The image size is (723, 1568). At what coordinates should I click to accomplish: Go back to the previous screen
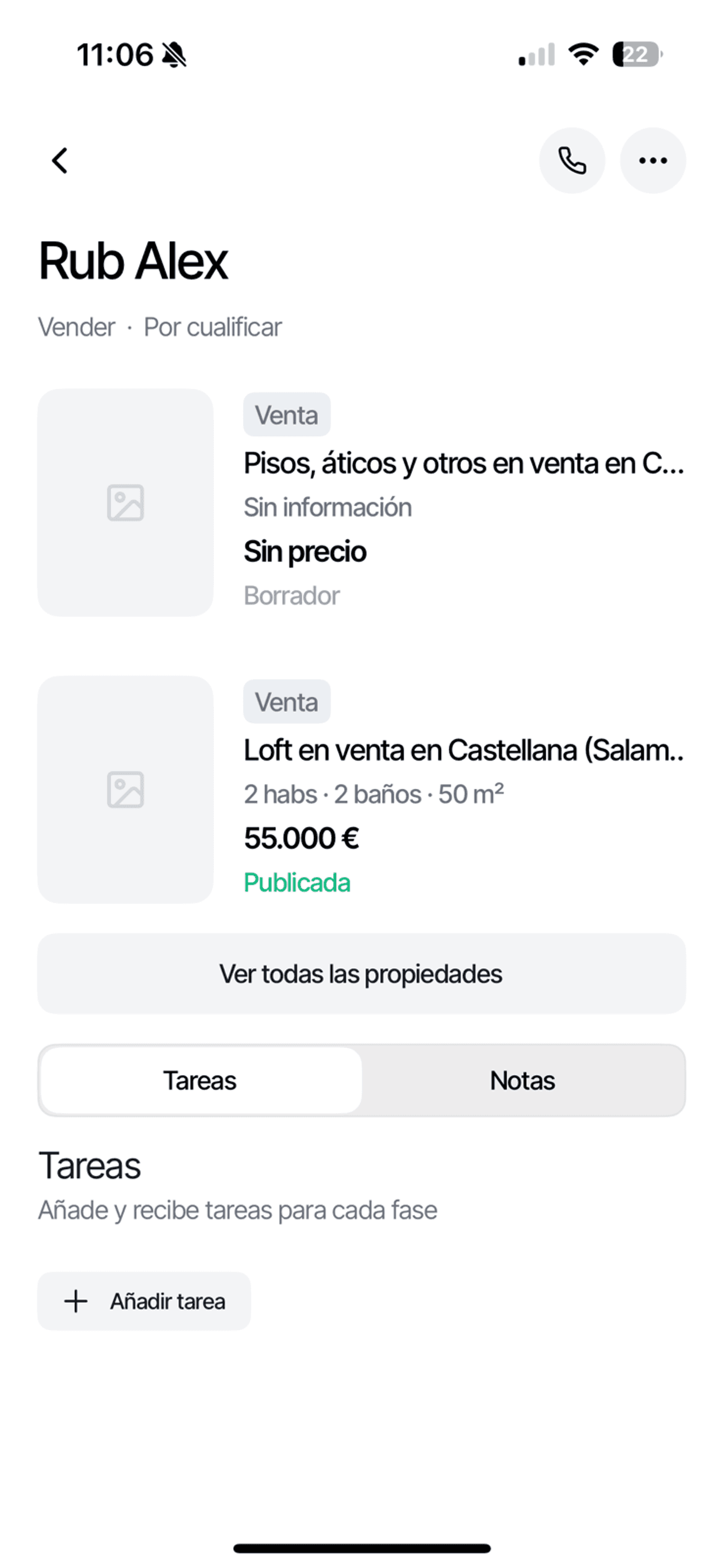[x=60, y=161]
